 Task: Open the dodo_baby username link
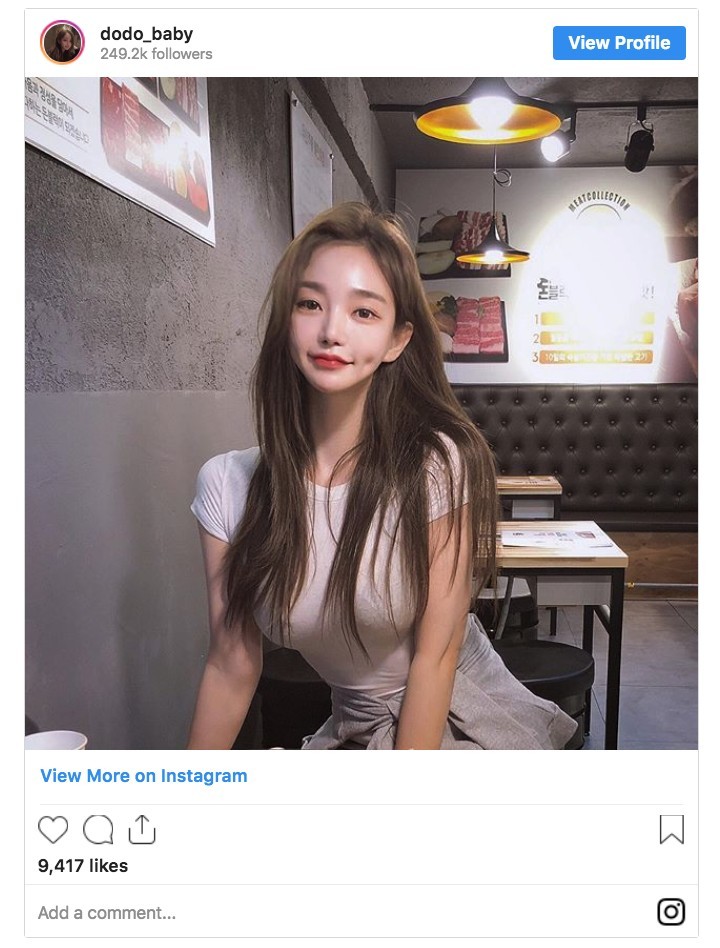pyautogui.click(x=146, y=34)
